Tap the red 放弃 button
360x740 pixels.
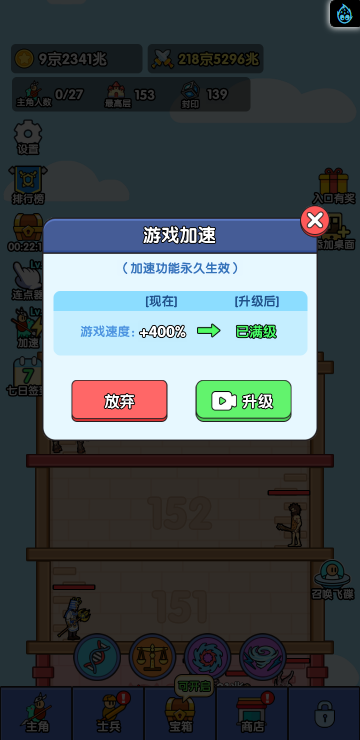[119, 401]
